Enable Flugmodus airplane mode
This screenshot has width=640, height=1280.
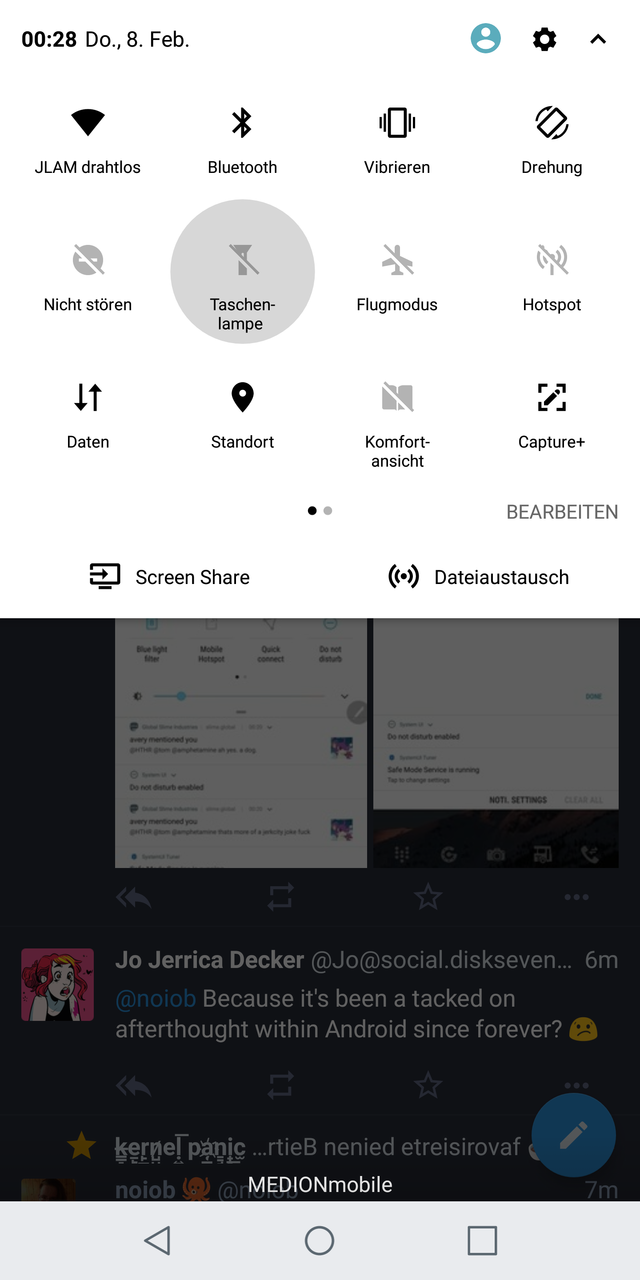(397, 261)
